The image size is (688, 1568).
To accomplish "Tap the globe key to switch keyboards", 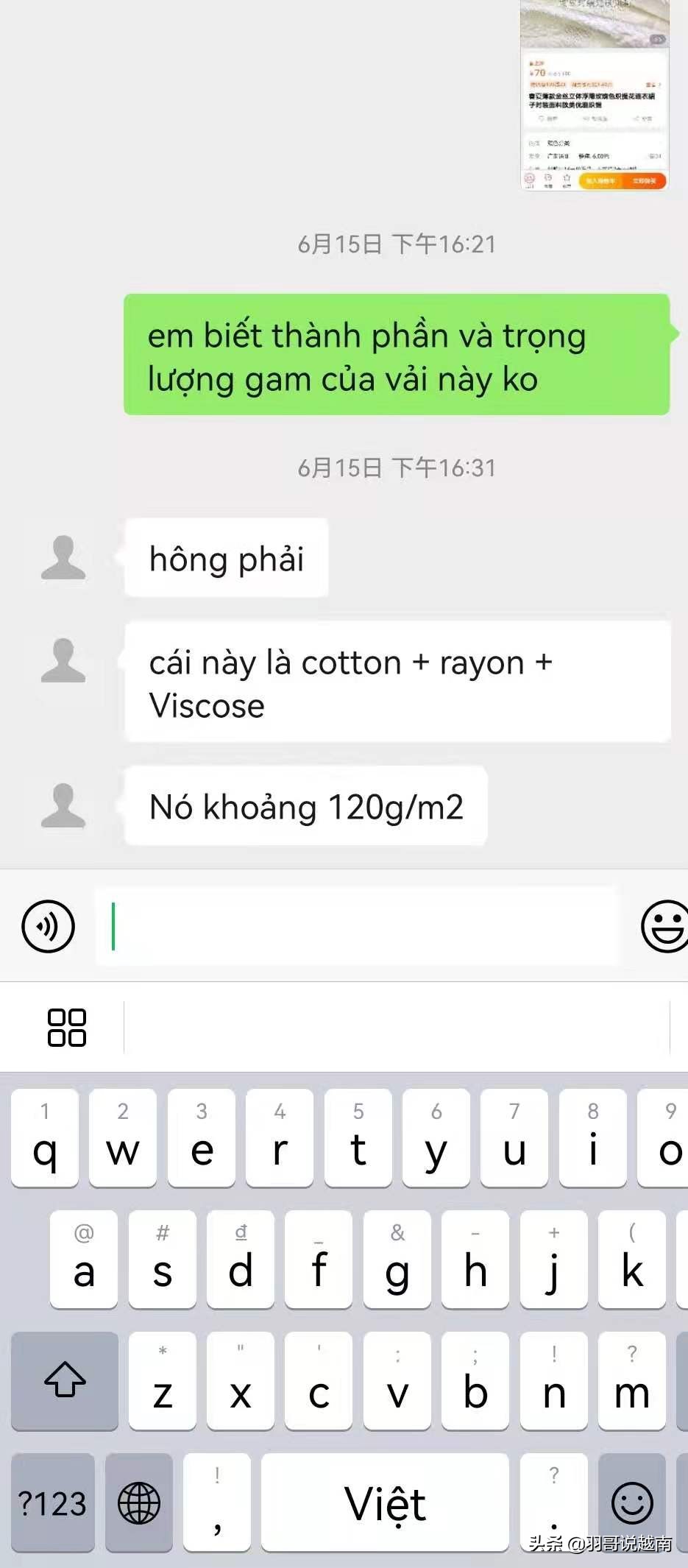I will (x=139, y=1504).
